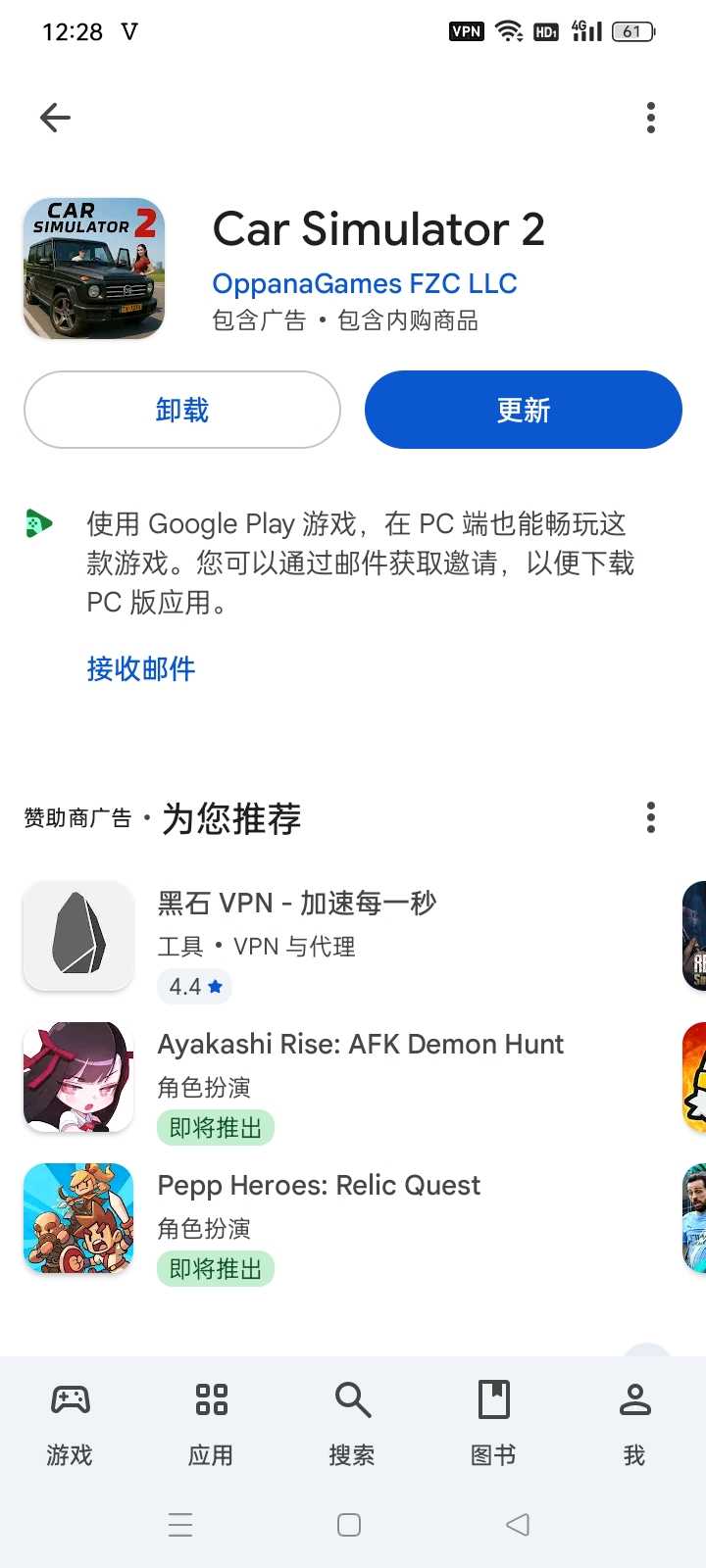Tap the 接收邮件 link
The width and height of the screenshot is (706, 1568).
coord(141,668)
